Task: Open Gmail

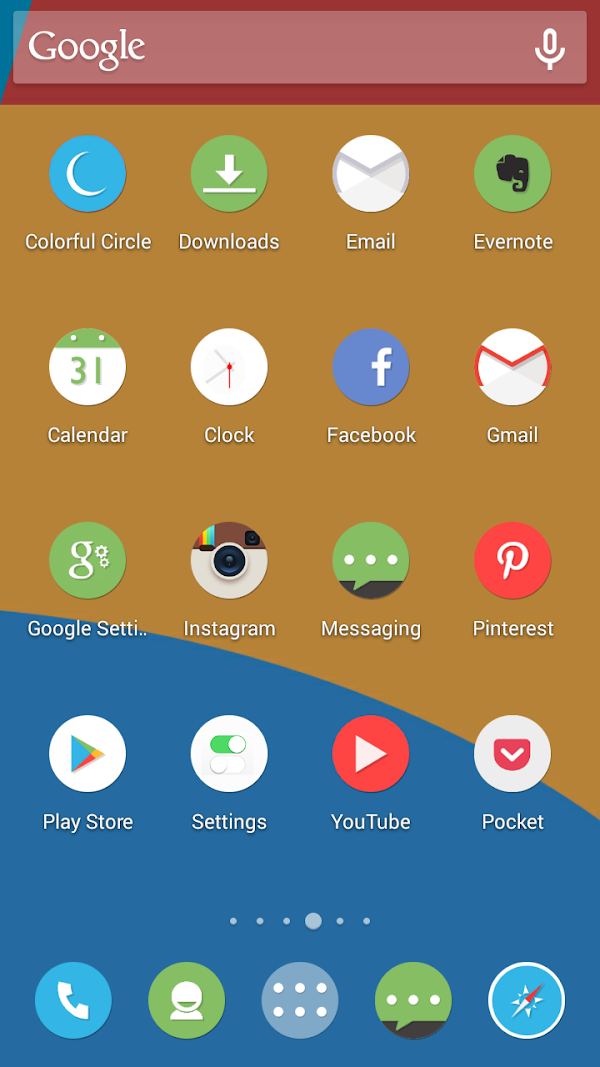Action: 512,367
